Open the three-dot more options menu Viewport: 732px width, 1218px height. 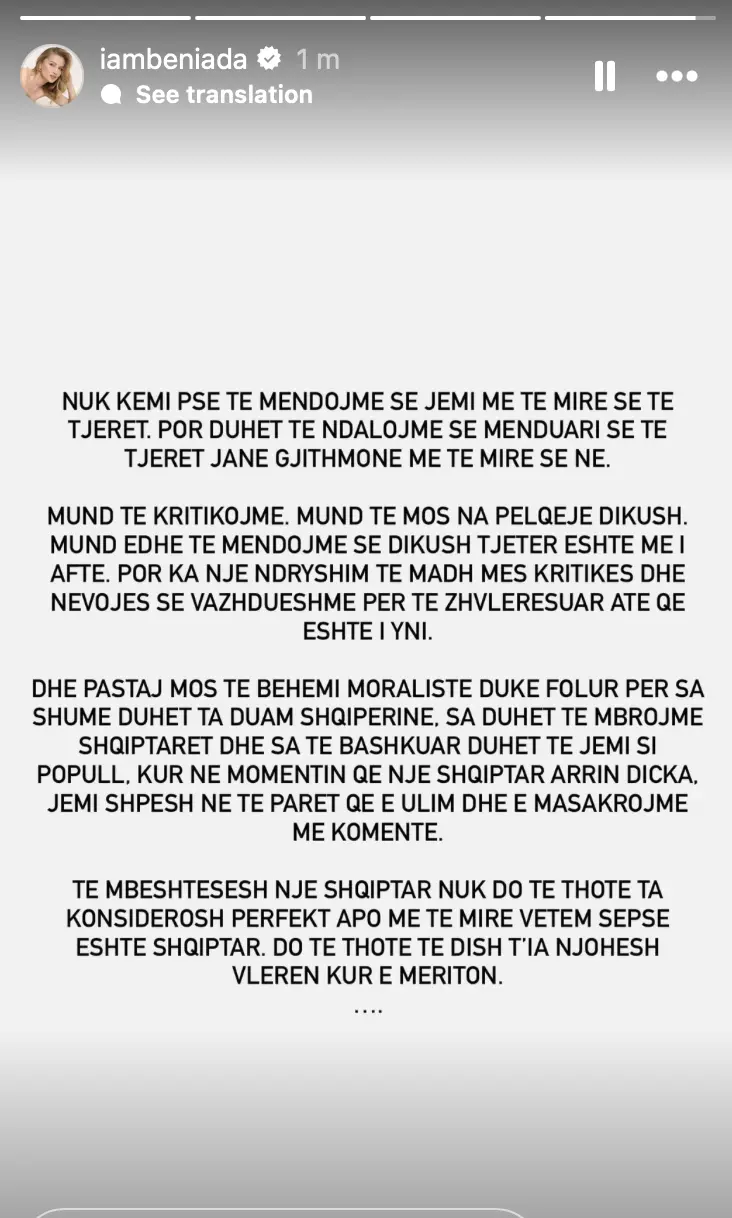point(677,76)
